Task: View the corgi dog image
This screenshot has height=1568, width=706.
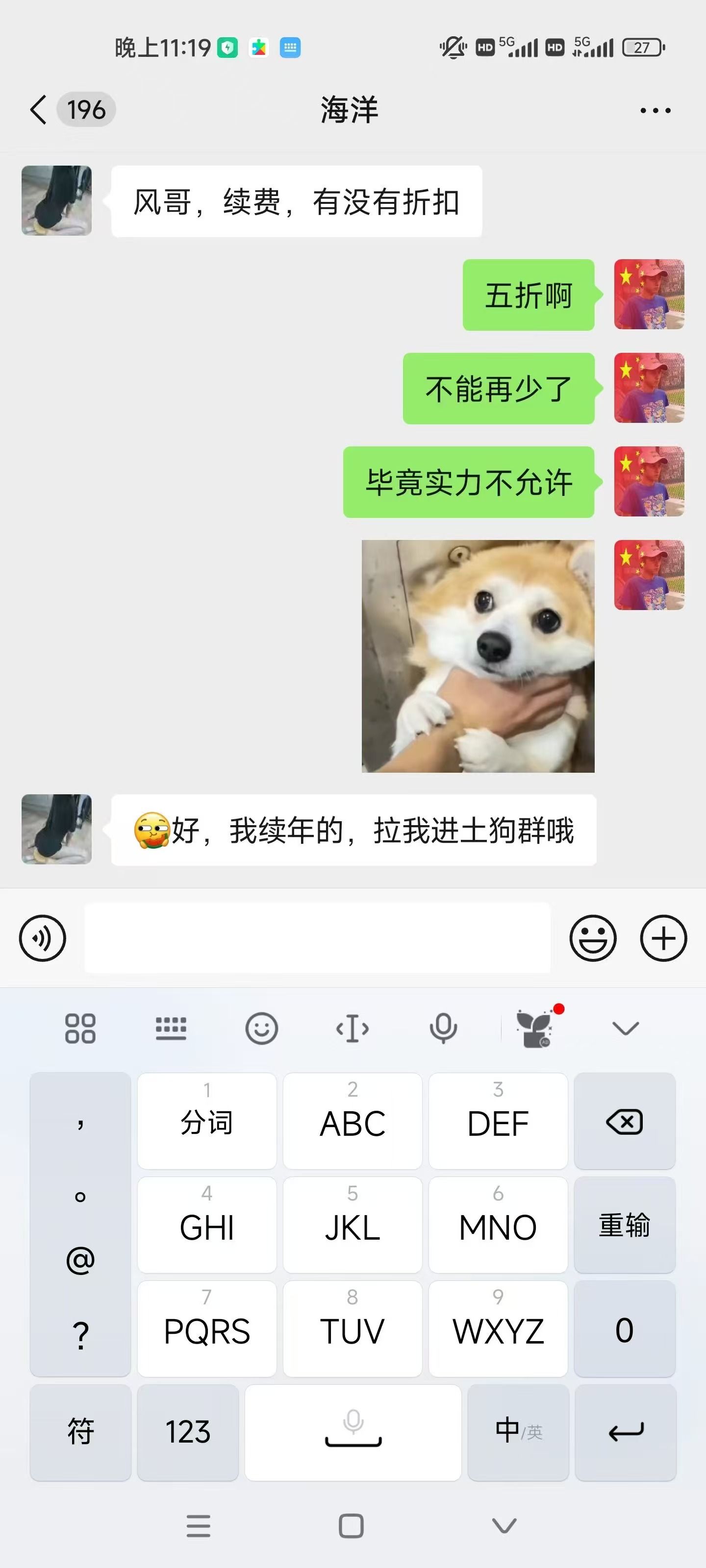Action: [x=478, y=656]
